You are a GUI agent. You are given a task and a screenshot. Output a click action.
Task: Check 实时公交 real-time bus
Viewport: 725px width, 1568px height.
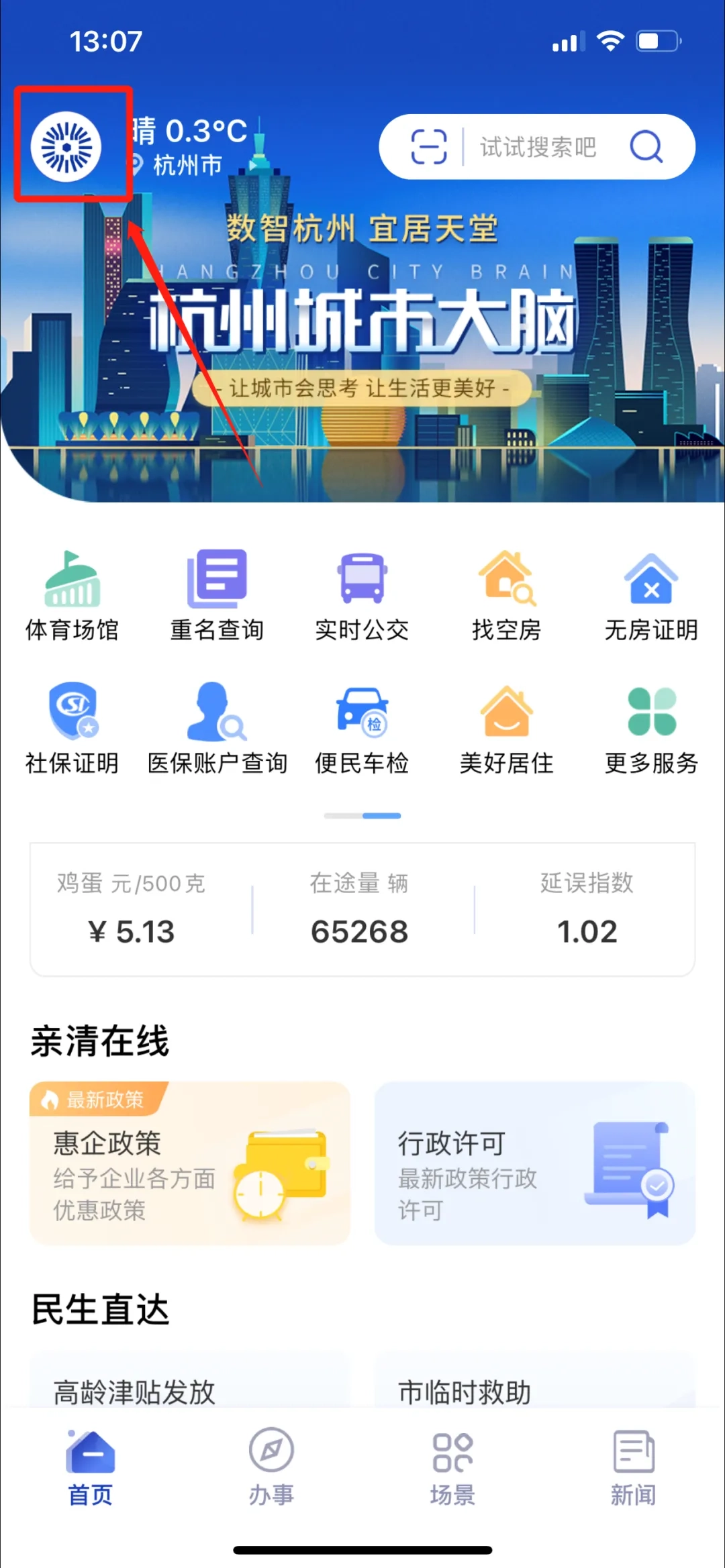[x=362, y=595]
